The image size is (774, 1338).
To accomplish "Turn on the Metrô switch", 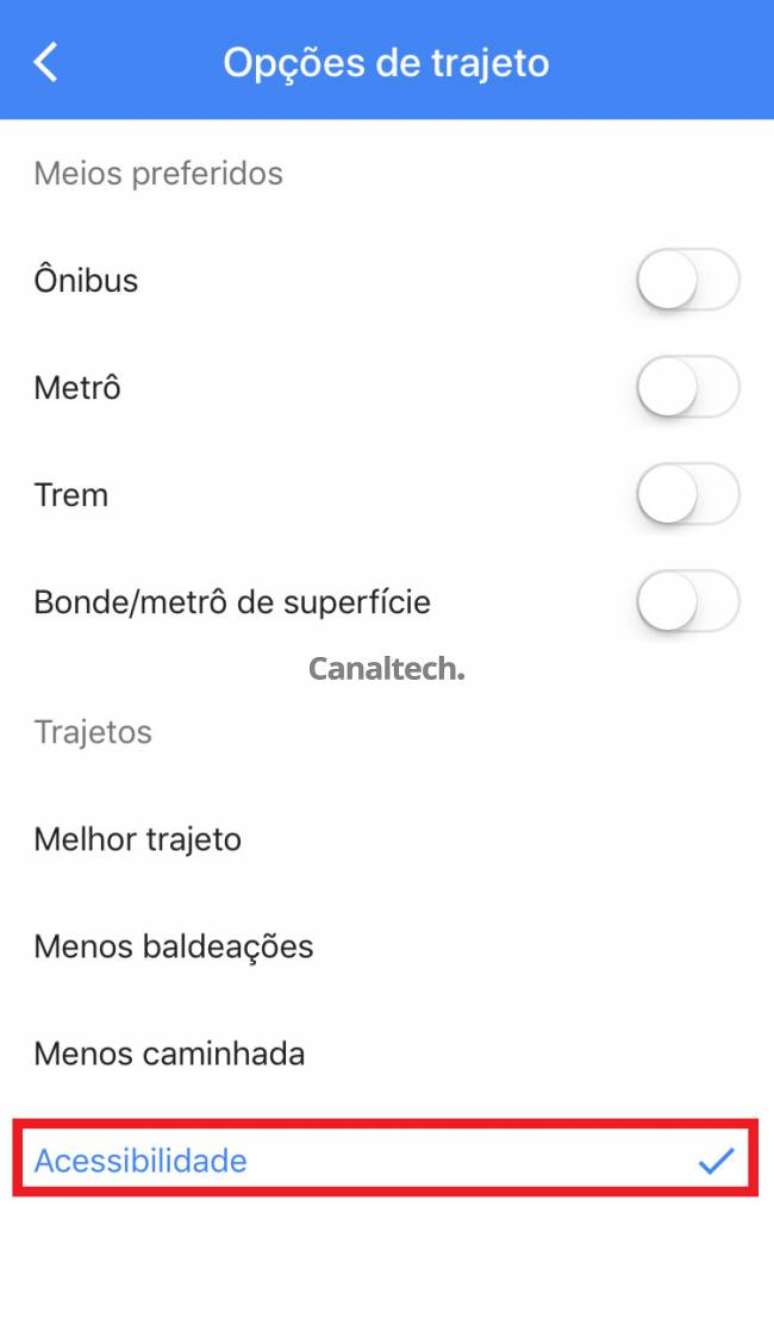I will (685, 387).
